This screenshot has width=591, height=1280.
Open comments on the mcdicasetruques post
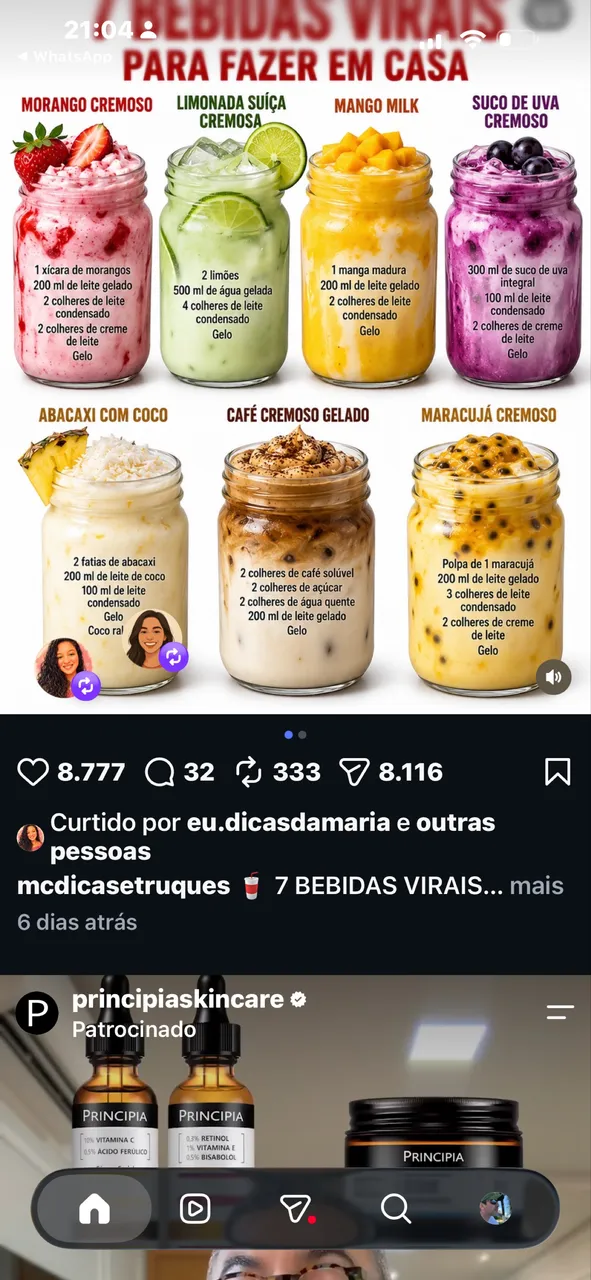[x=160, y=772]
